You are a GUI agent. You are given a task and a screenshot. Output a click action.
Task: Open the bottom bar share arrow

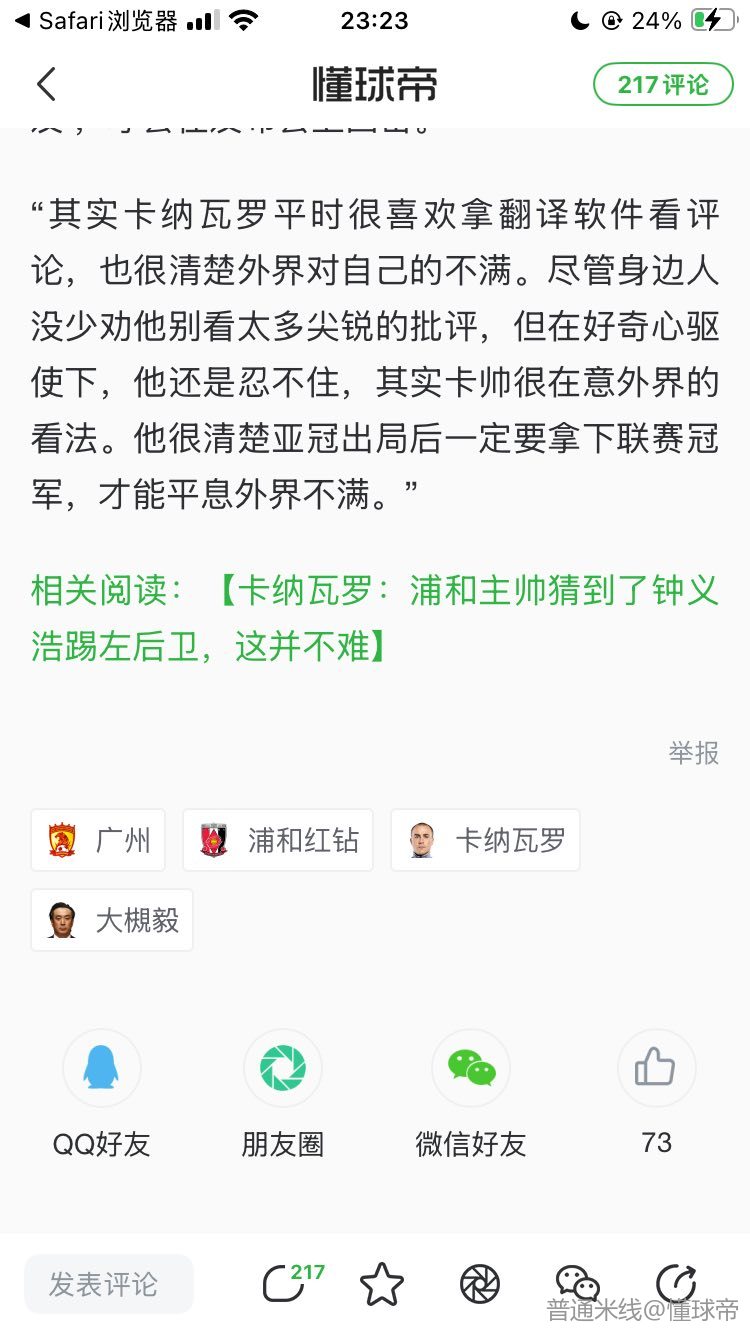point(675,1282)
